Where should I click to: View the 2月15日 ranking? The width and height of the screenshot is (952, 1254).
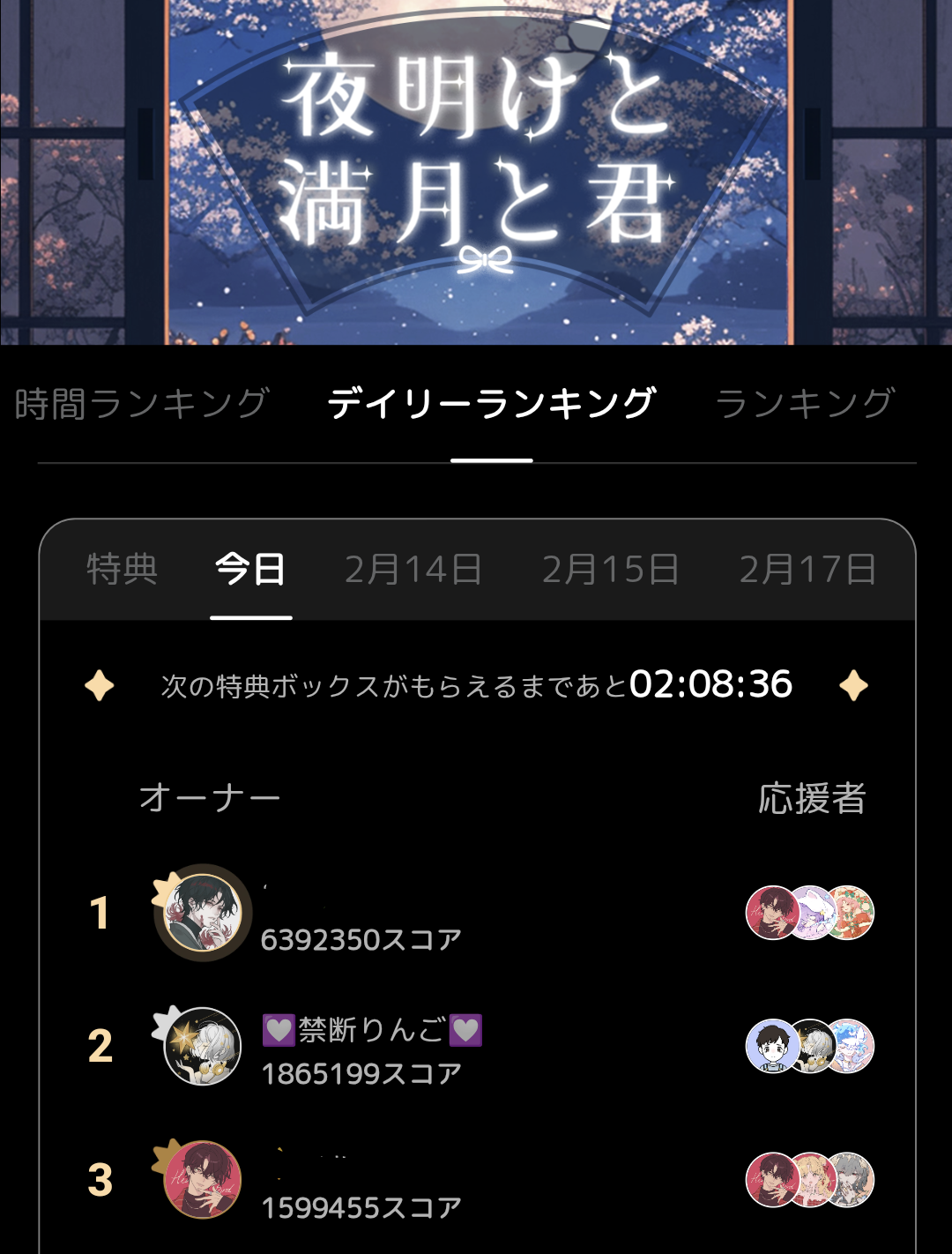pyautogui.click(x=610, y=569)
